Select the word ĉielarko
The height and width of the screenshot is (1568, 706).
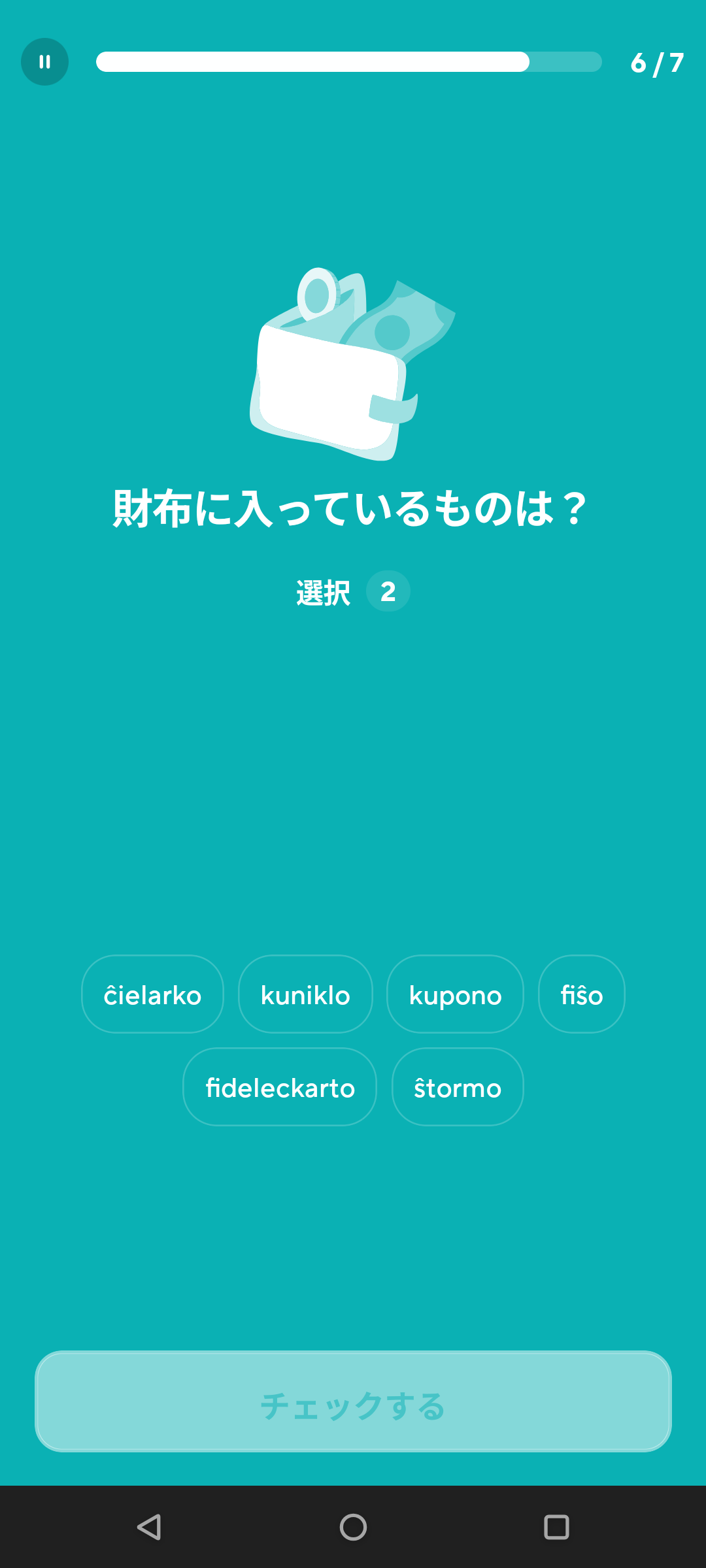coord(152,994)
